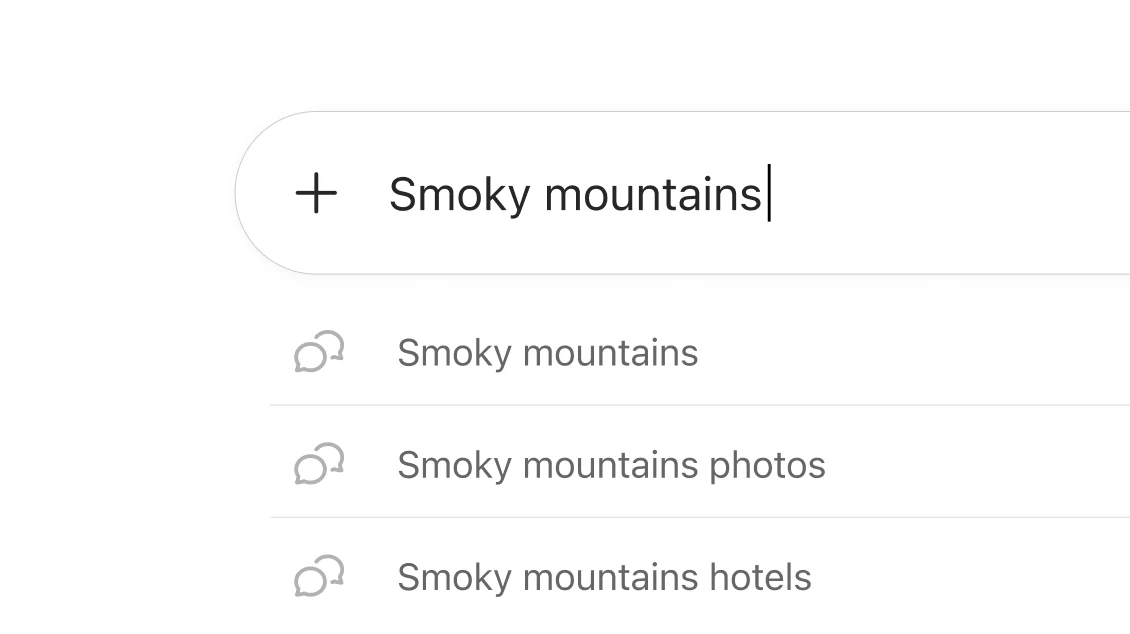Tap the plus icon in the search bar
This screenshot has height=634, width=1130.
316,193
